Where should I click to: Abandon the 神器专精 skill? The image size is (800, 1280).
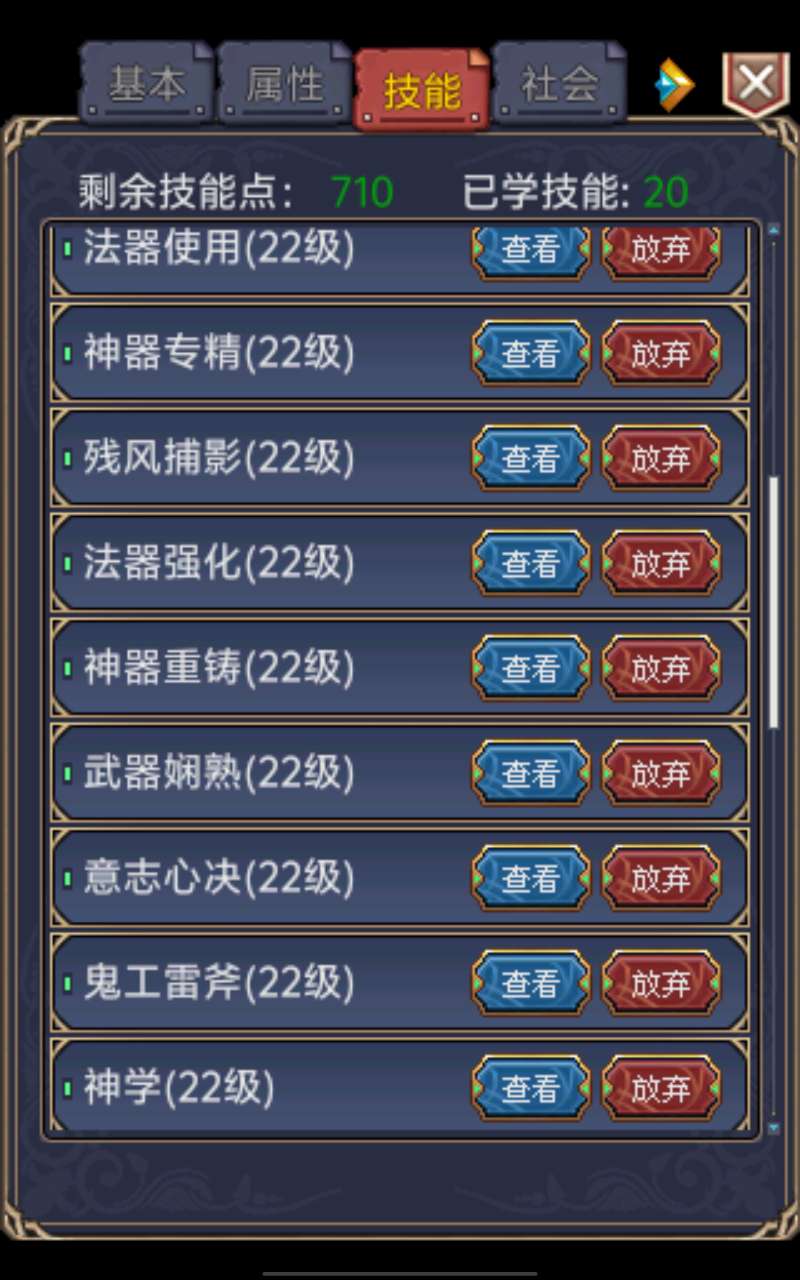[660, 354]
